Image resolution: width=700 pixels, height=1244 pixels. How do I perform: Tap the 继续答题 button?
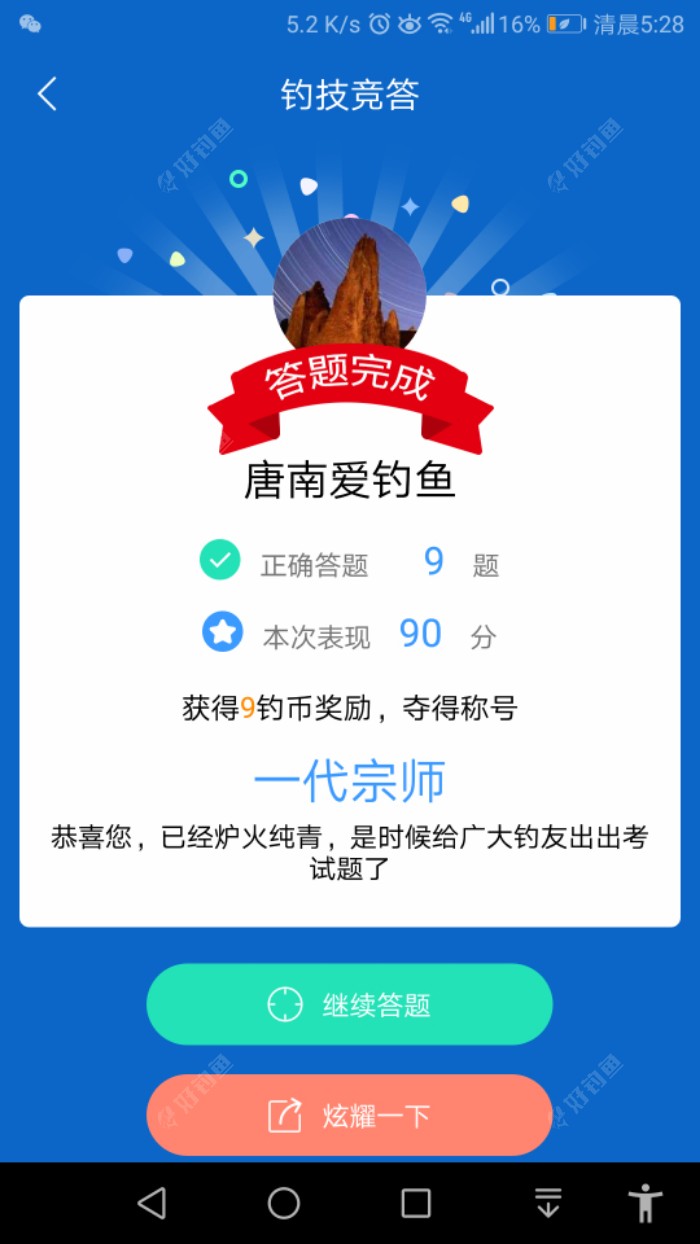tap(349, 1004)
